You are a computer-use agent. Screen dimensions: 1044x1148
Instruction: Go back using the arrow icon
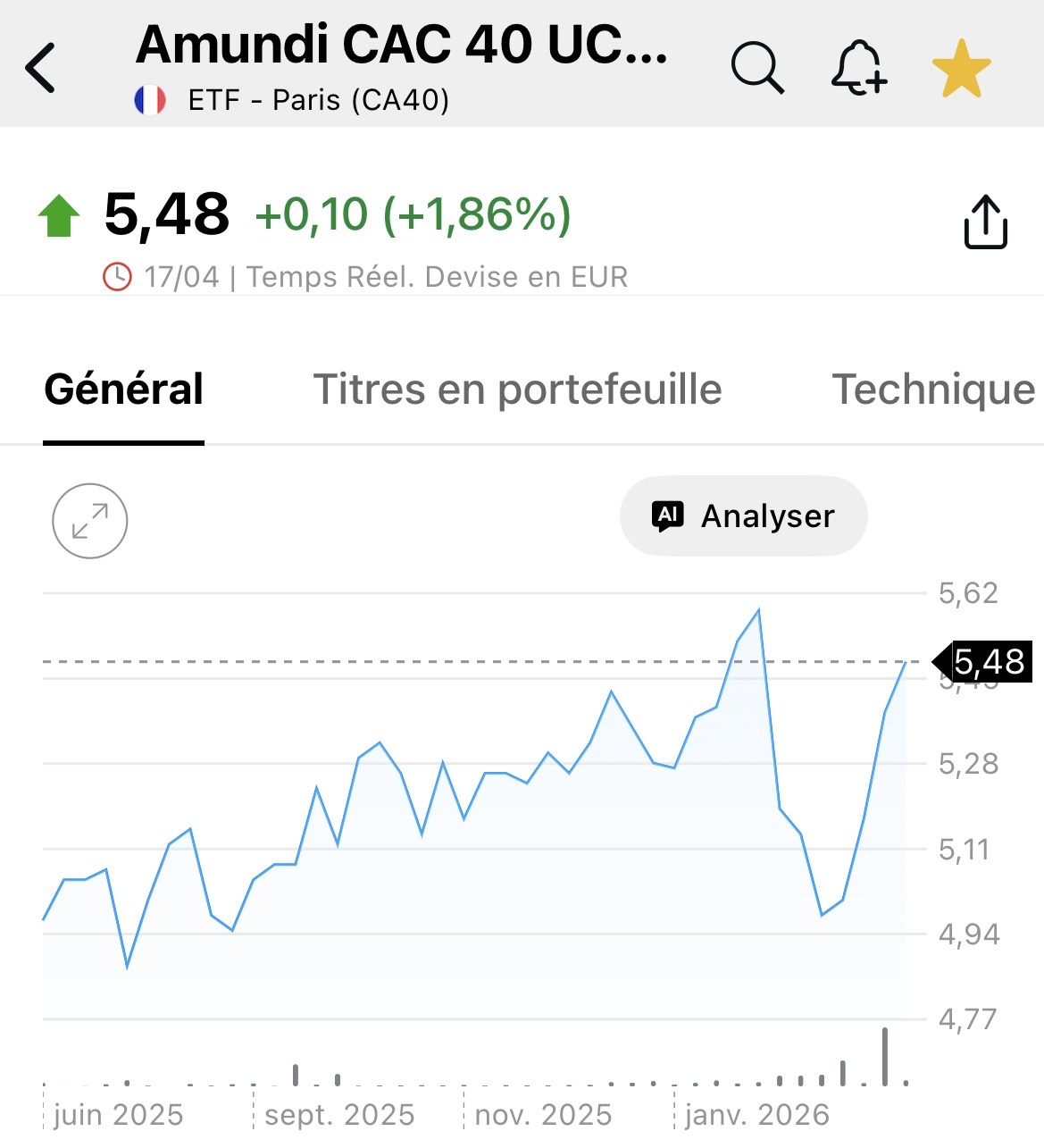(x=41, y=68)
